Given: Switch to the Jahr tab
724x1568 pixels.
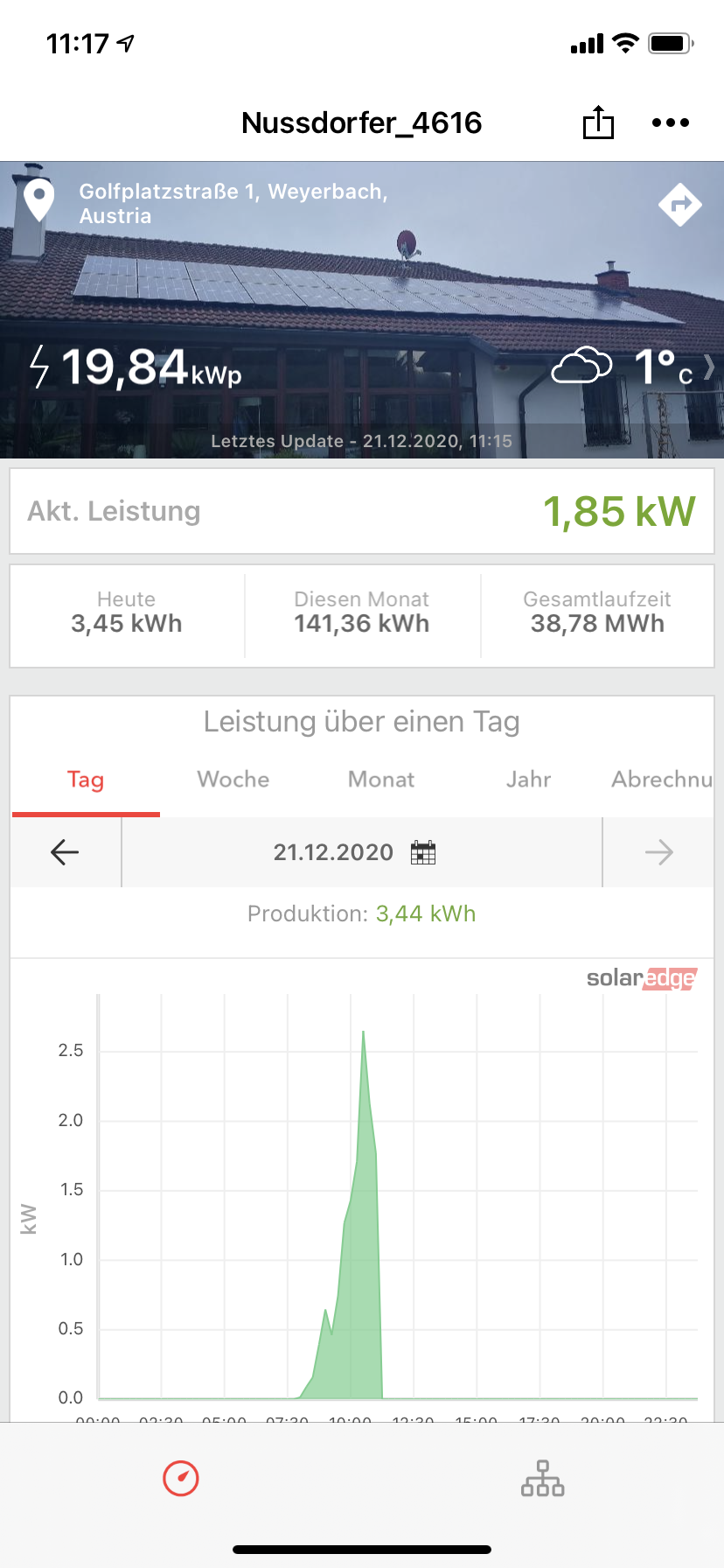Looking at the screenshot, I should pyautogui.click(x=528, y=780).
